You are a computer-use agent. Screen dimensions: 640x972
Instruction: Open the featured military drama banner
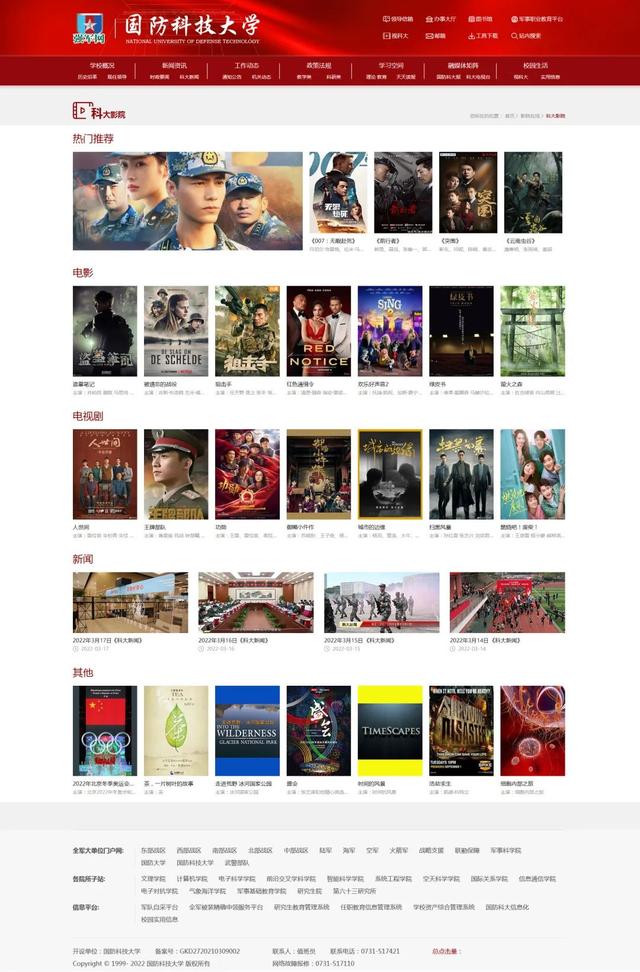pos(187,200)
